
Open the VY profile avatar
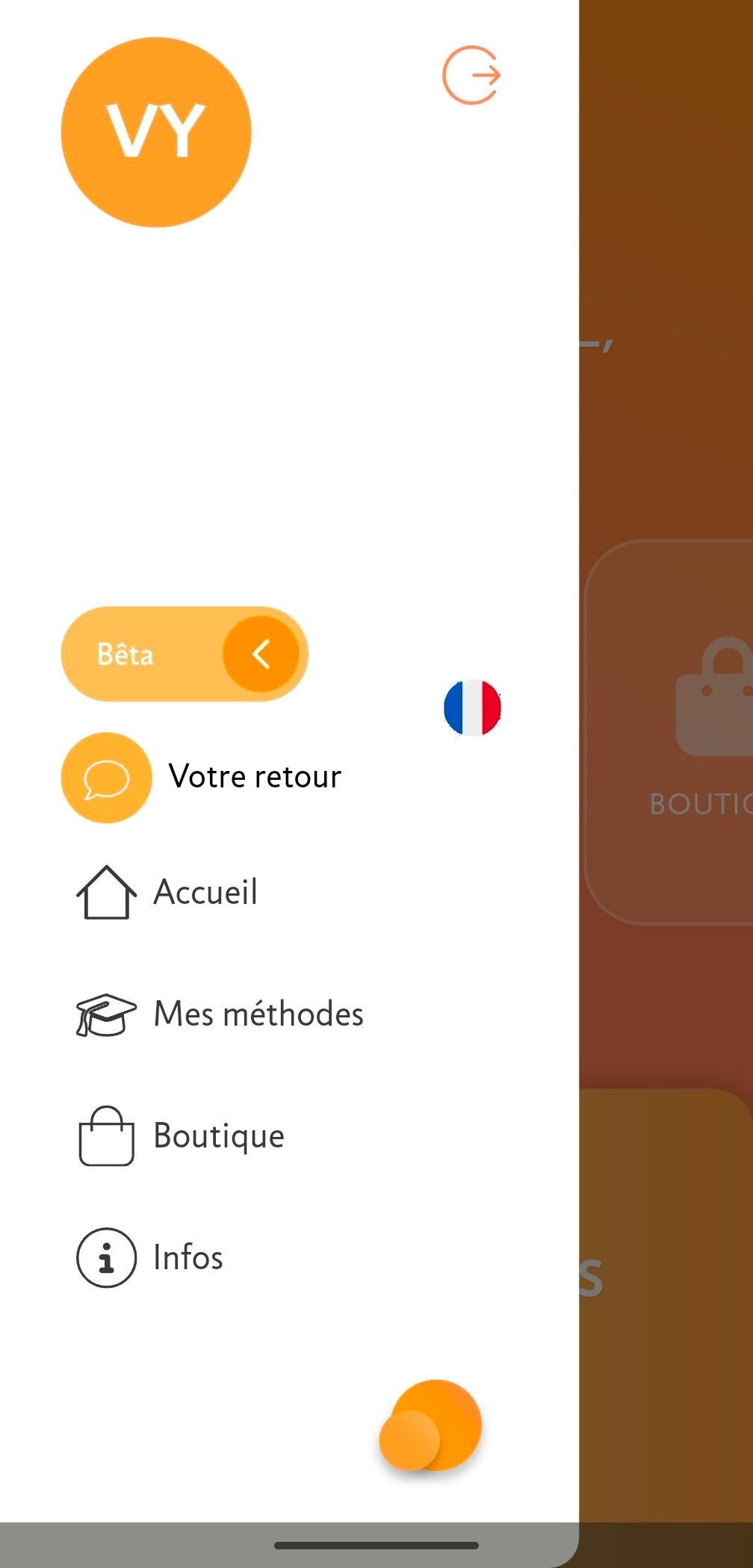click(x=156, y=132)
